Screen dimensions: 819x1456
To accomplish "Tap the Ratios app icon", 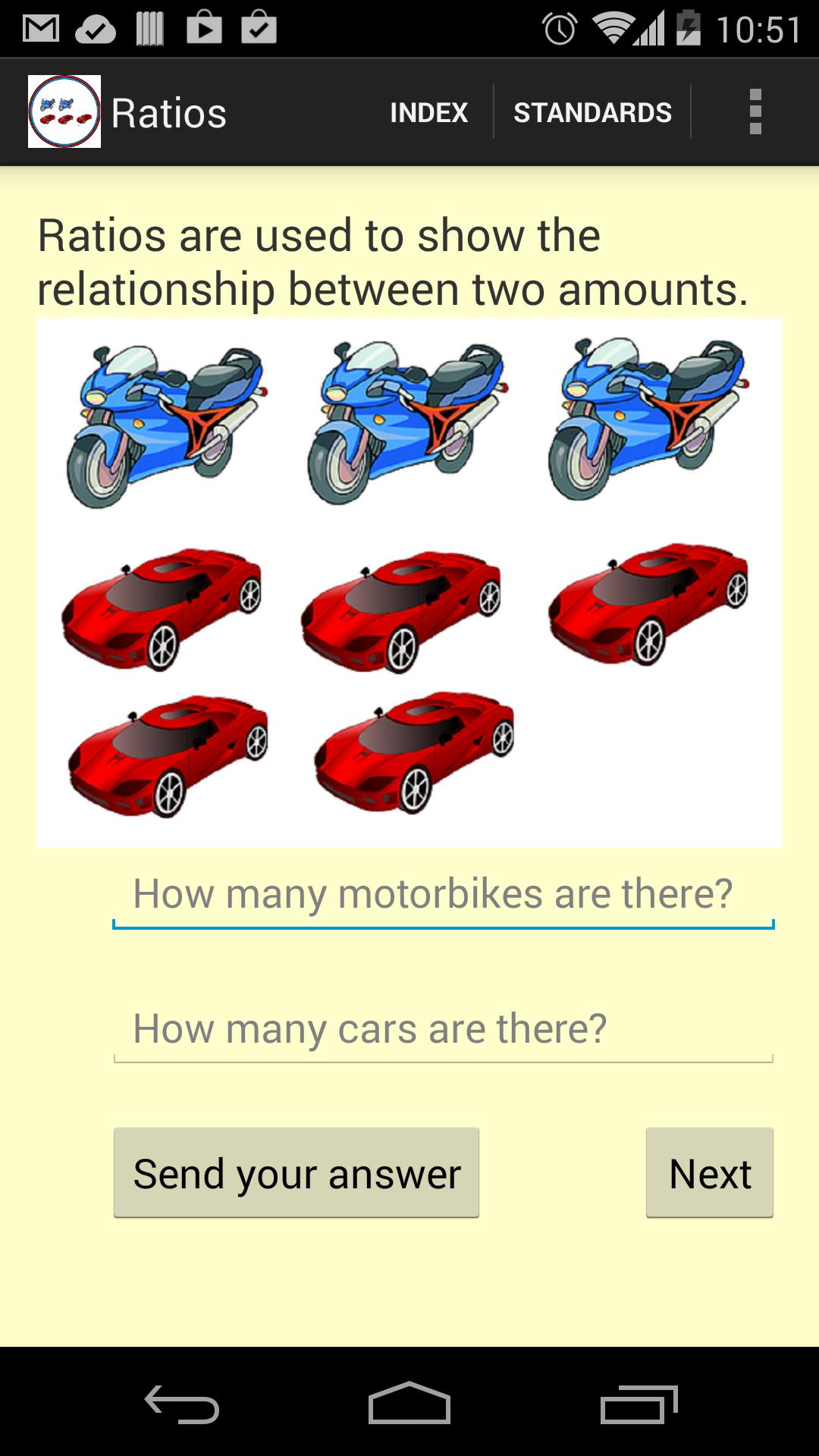I will (64, 112).
